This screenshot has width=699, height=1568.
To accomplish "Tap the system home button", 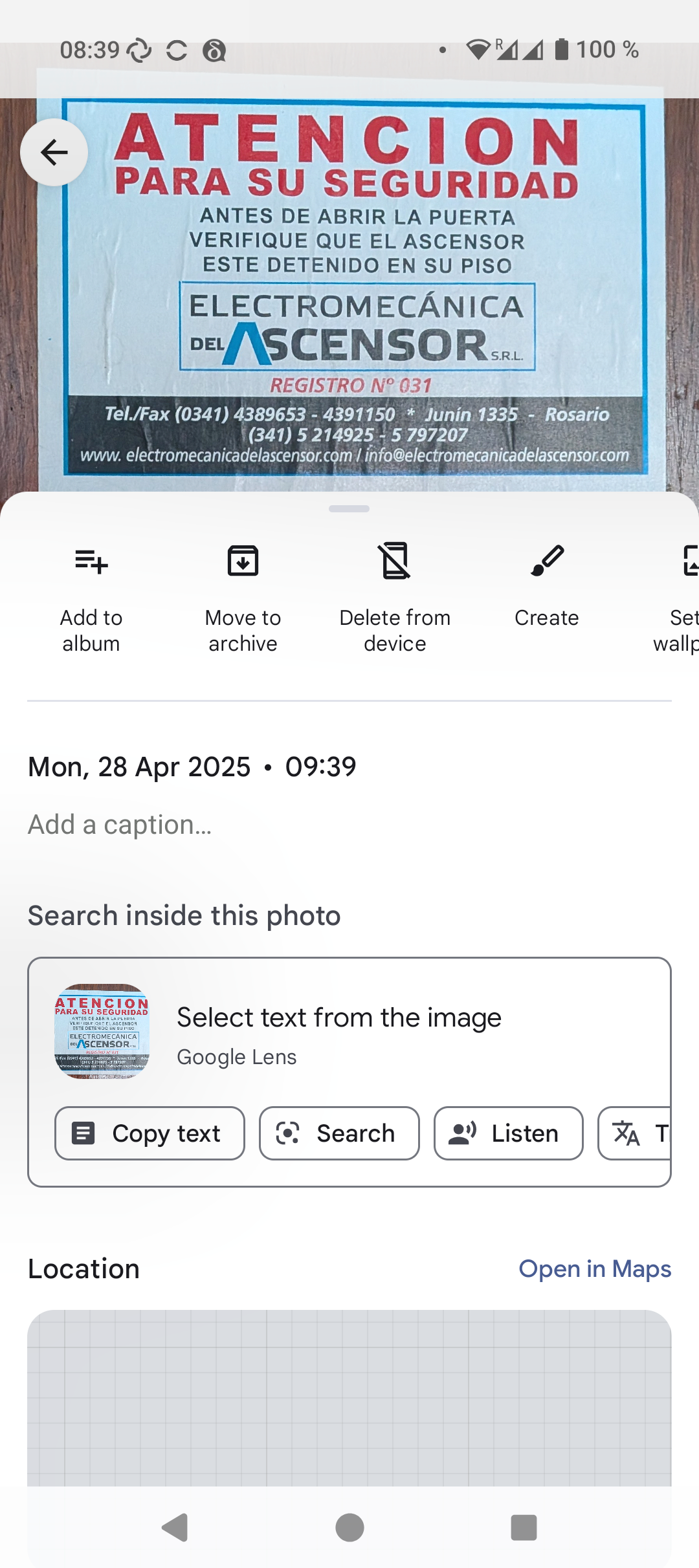I will click(x=349, y=1528).
